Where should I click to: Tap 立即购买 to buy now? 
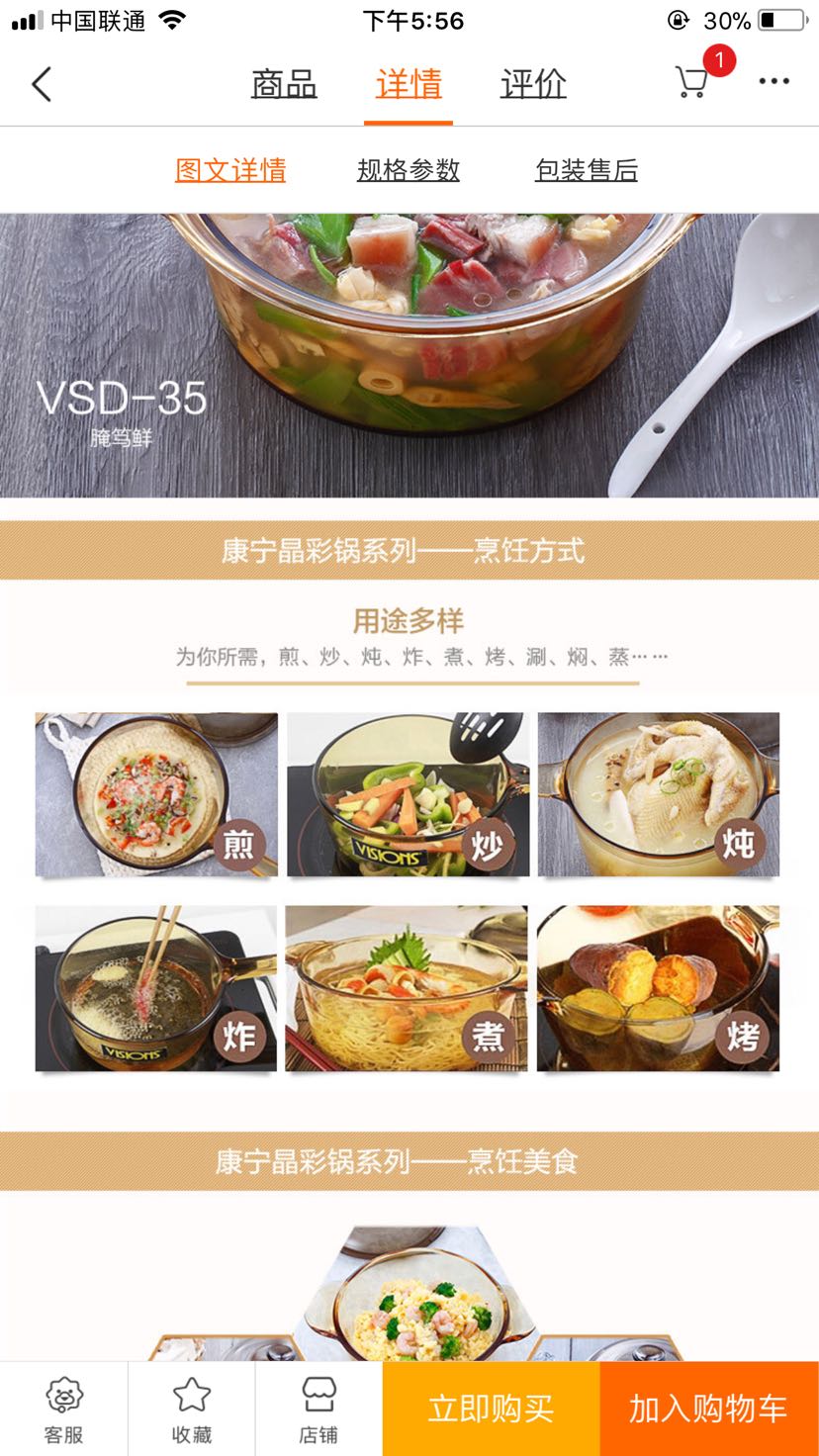[x=491, y=1409]
